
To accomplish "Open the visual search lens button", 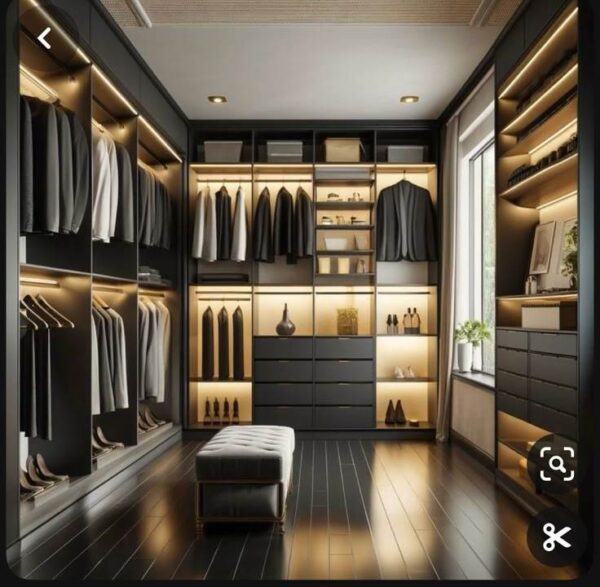I will (556, 463).
